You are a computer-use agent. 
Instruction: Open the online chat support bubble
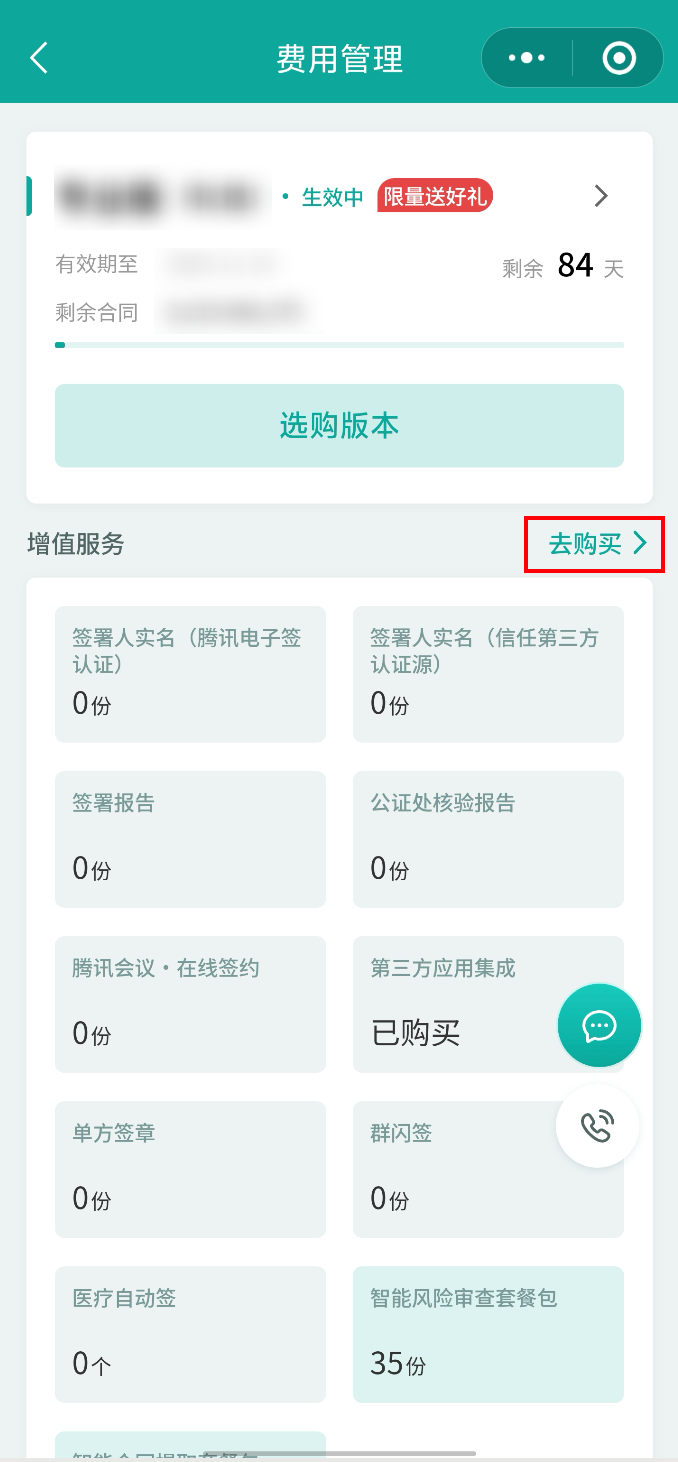click(599, 1026)
